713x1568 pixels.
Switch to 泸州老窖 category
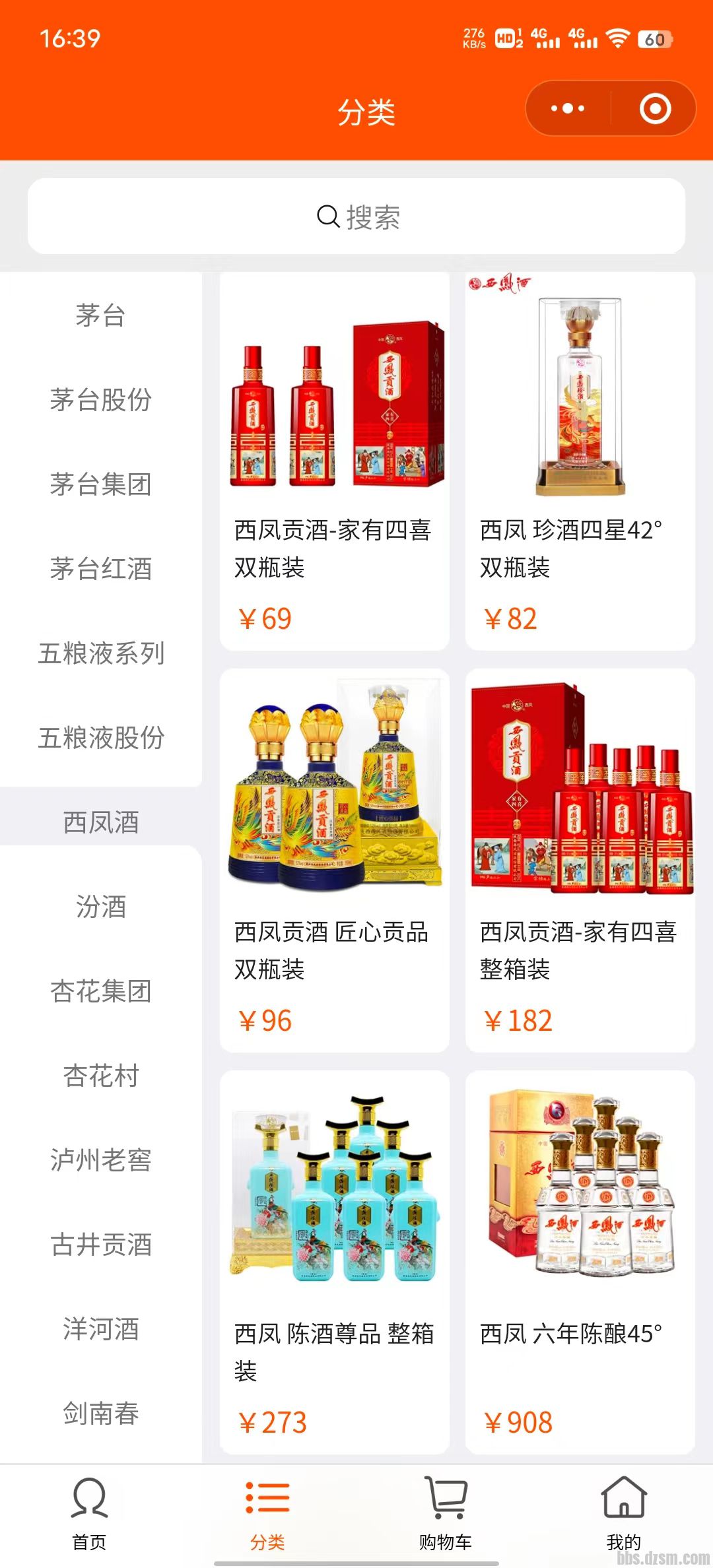(x=100, y=1160)
